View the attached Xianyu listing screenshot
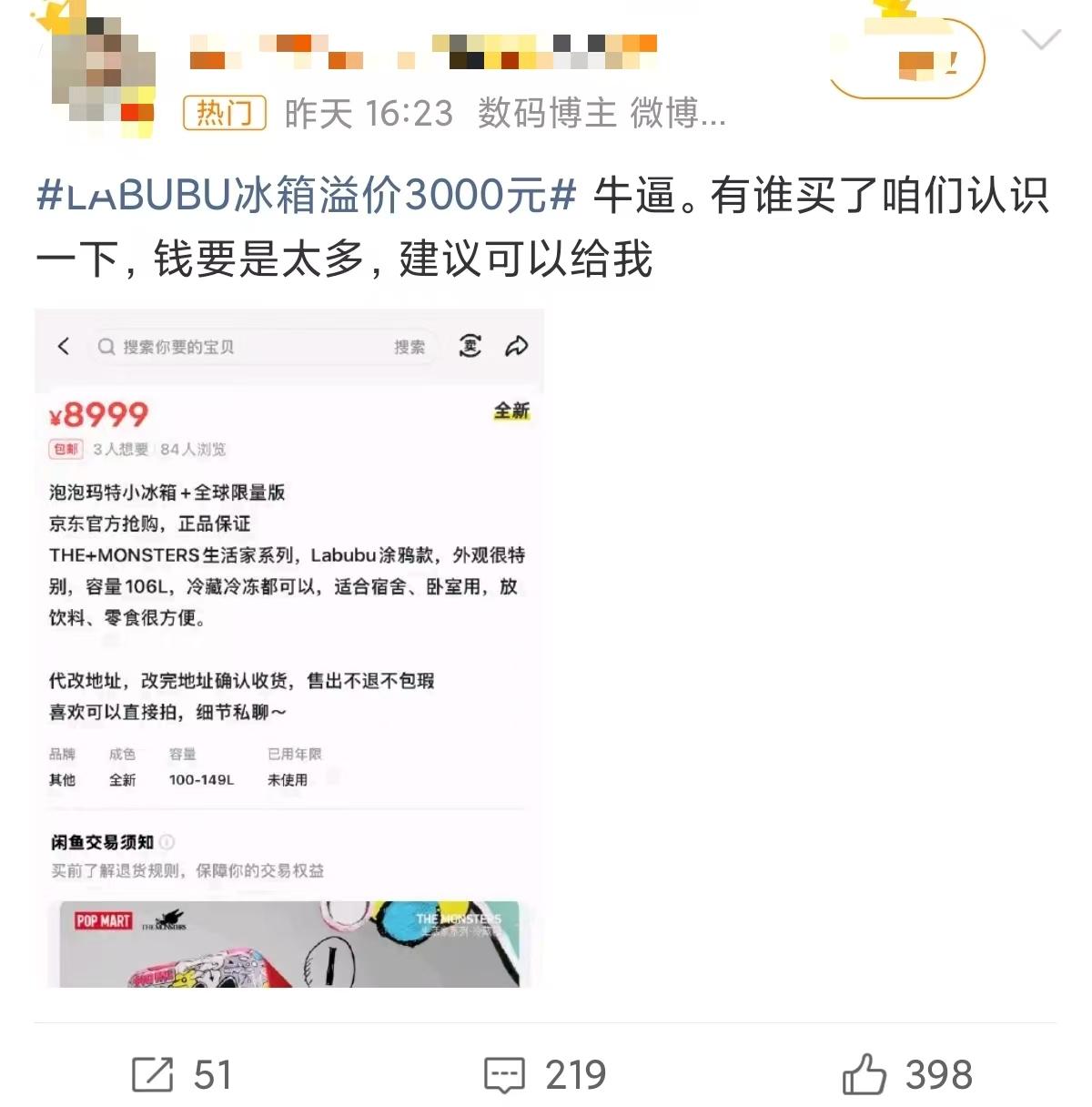The height and width of the screenshot is (1107, 1092). pos(289,648)
